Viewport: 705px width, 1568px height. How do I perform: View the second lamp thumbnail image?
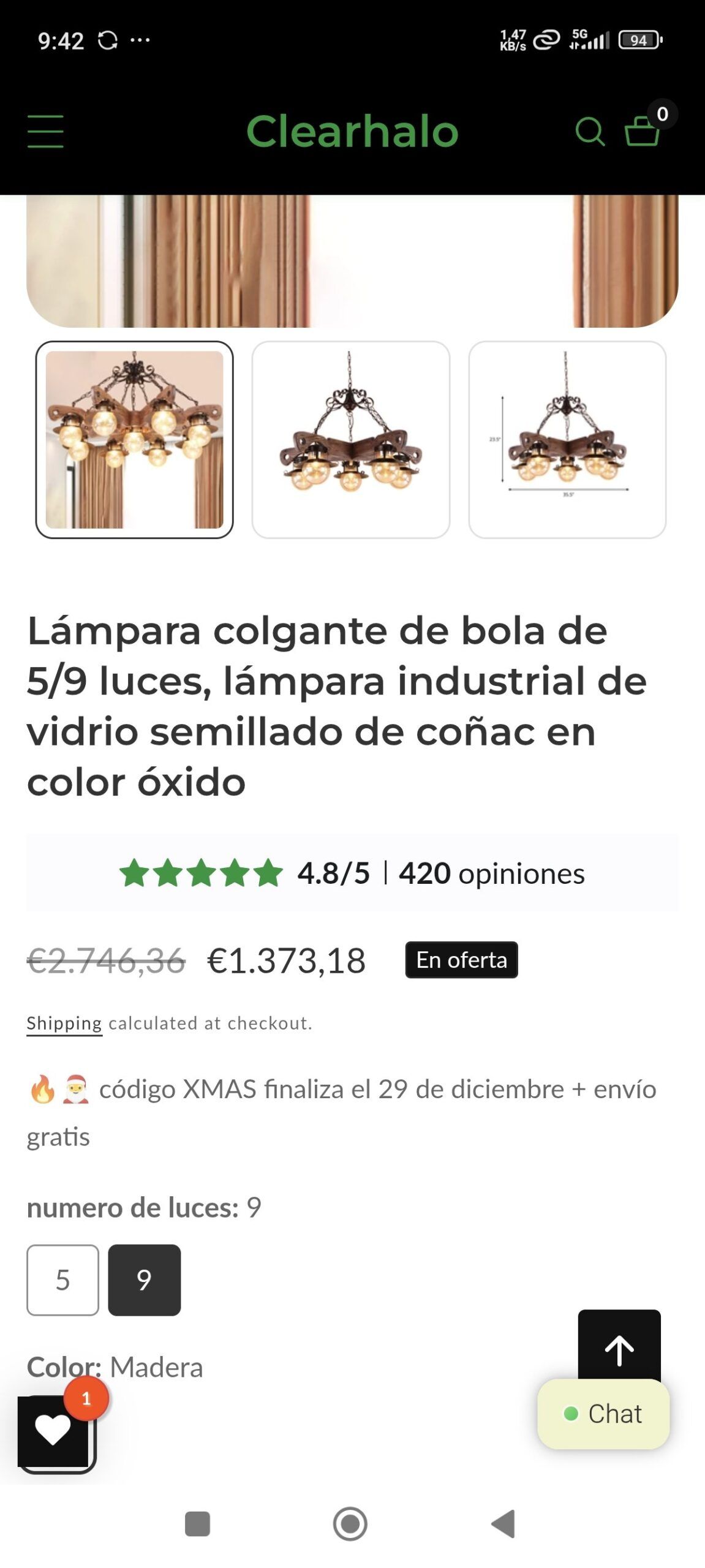click(351, 440)
